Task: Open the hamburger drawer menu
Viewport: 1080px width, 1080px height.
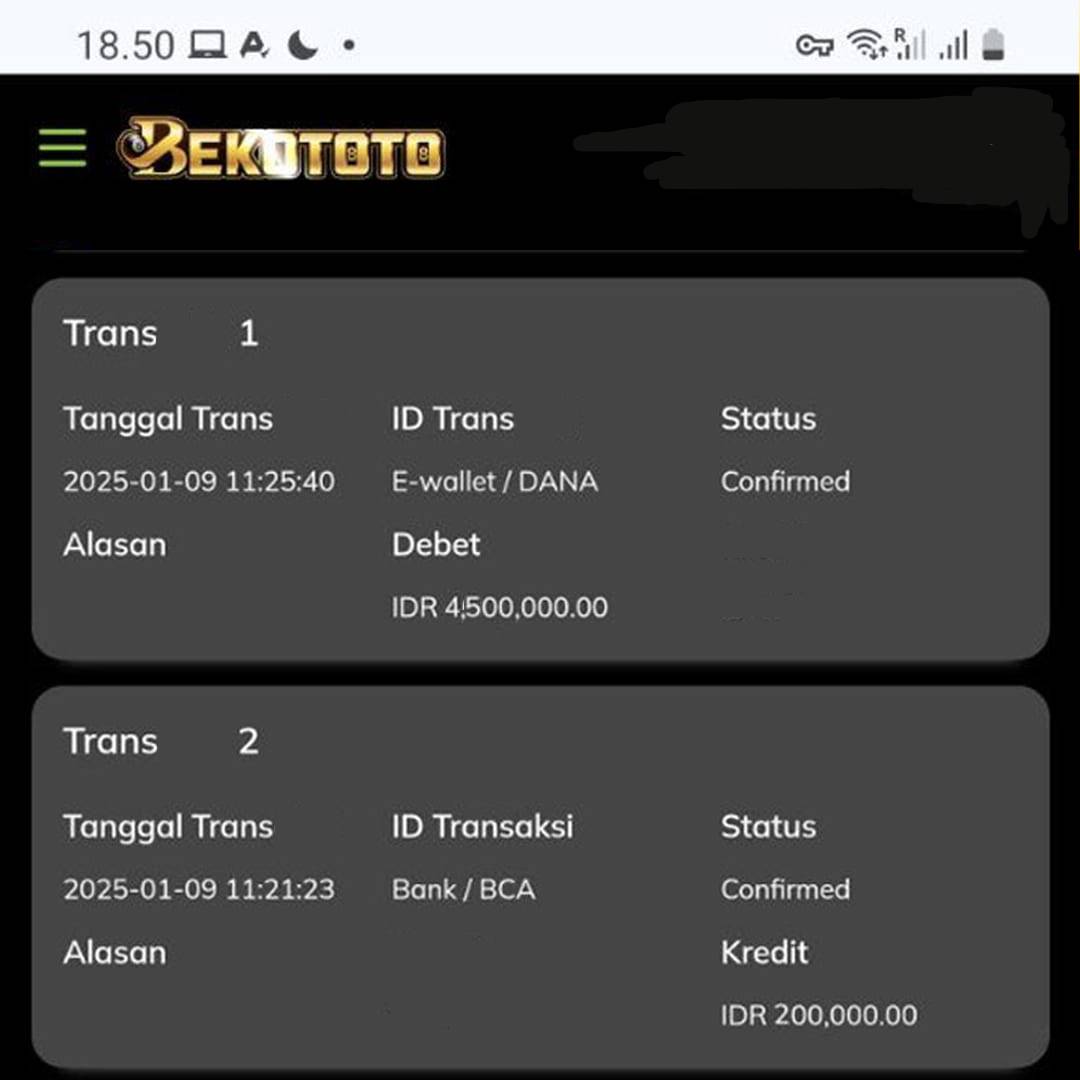Action: pyautogui.click(x=62, y=148)
